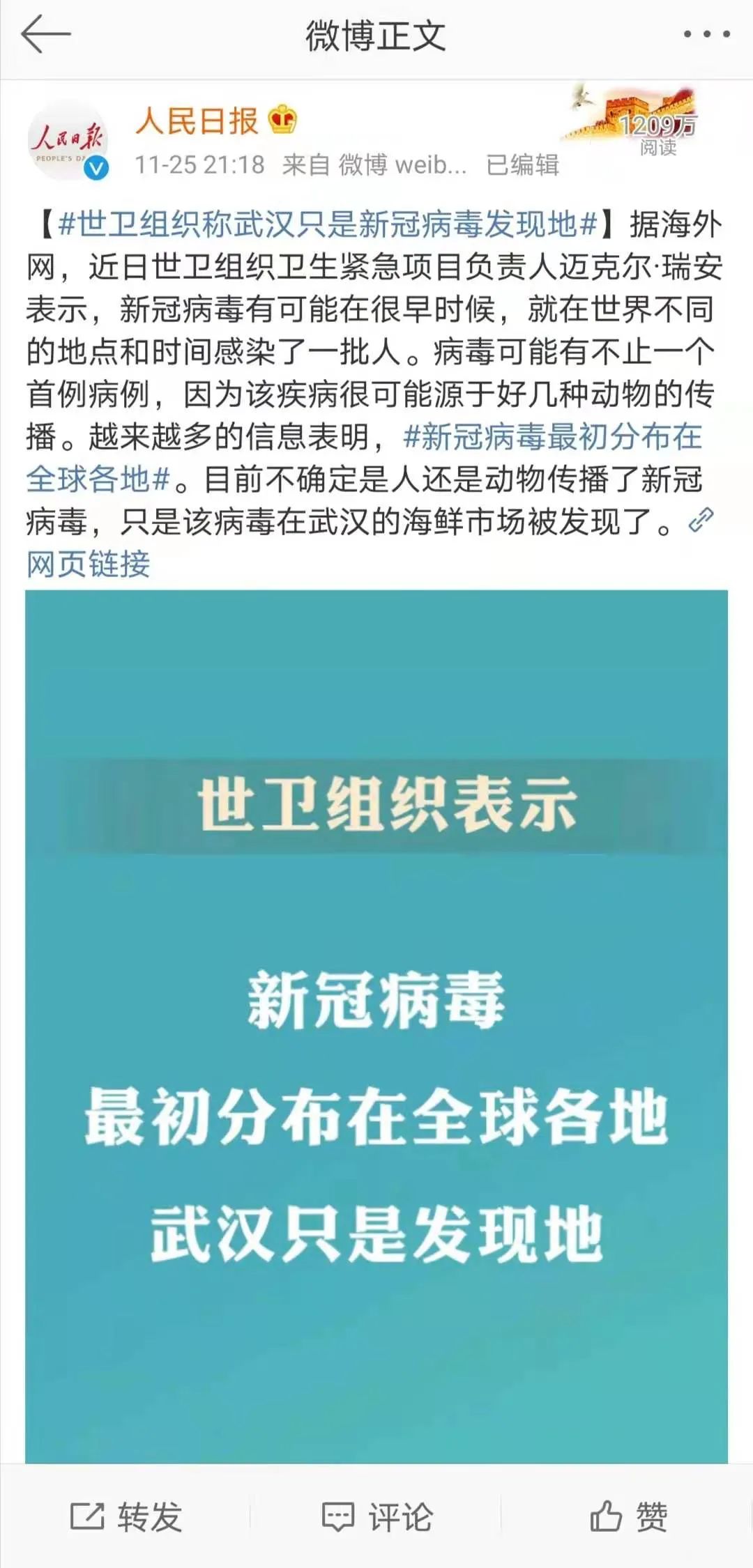This screenshot has width=753, height=1568.
Task: View the attached teal post image
Action: point(376,1024)
